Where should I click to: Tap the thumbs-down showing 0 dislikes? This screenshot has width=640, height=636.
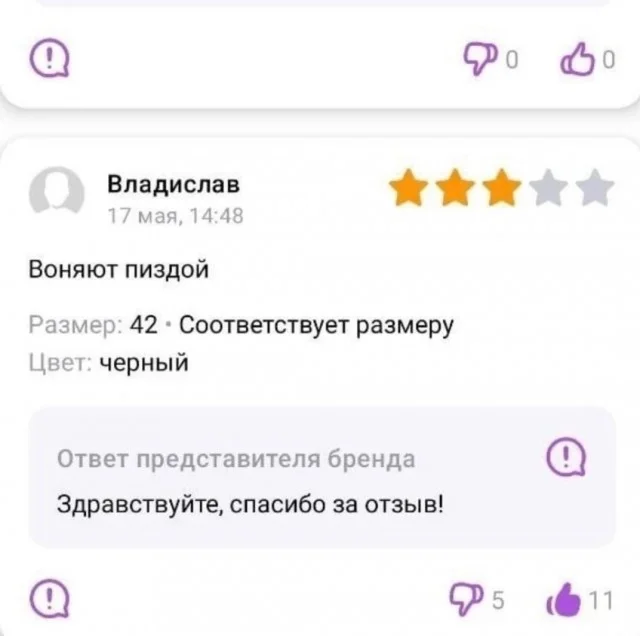pyautogui.click(x=483, y=60)
